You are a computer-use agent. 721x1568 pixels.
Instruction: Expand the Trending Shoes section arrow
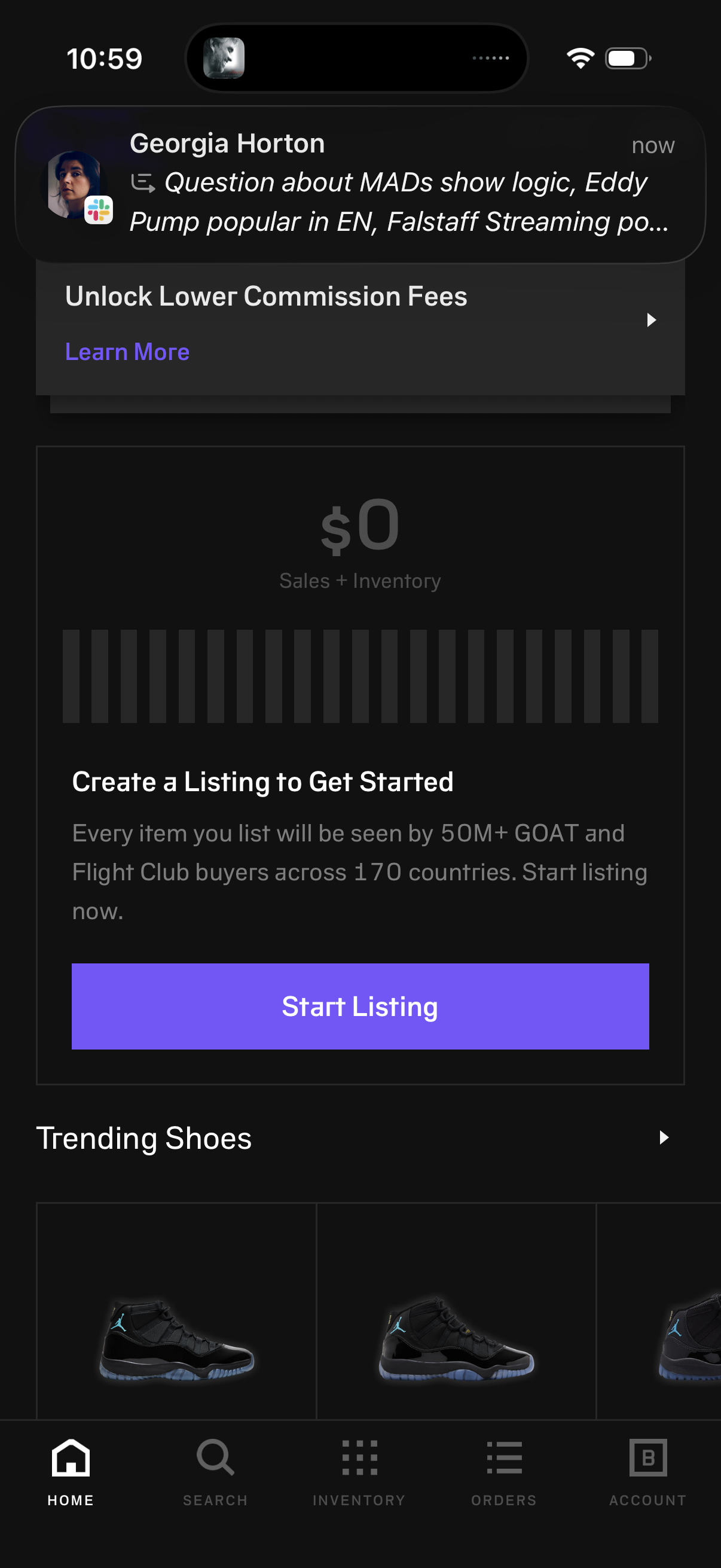pyautogui.click(x=663, y=1137)
